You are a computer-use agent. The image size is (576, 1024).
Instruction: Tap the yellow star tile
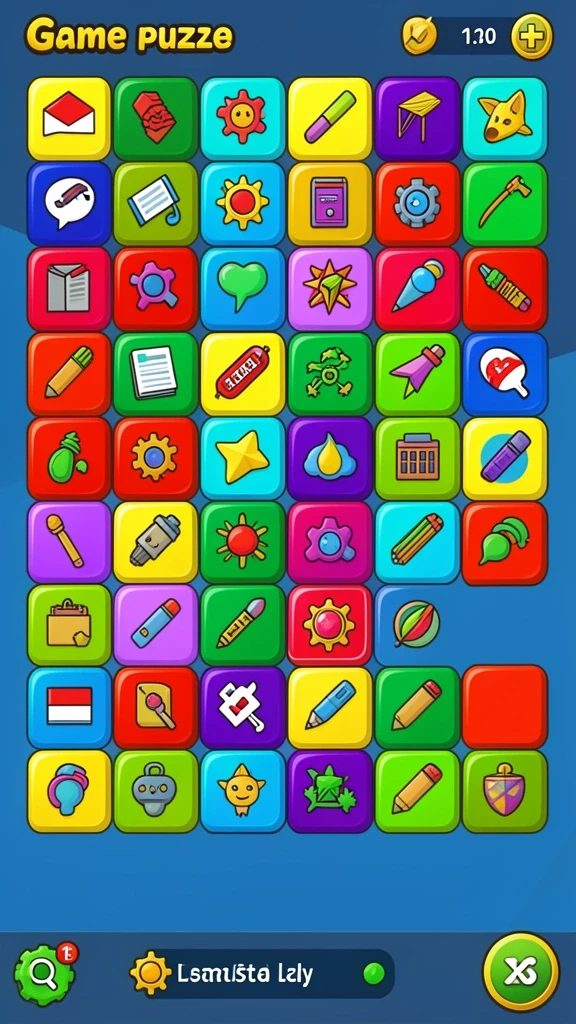[242, 458]
